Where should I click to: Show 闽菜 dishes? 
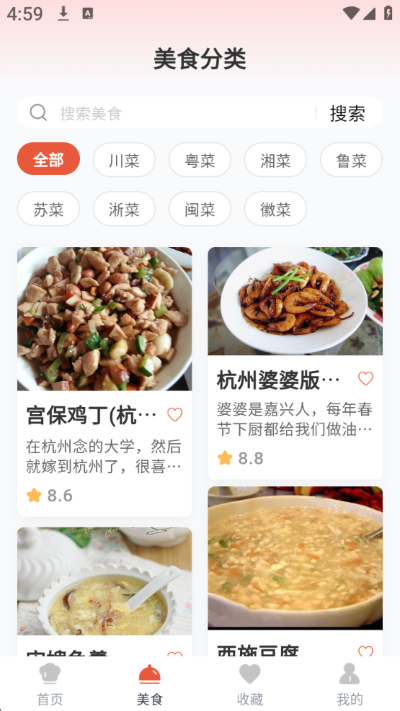tap(200, 209)
